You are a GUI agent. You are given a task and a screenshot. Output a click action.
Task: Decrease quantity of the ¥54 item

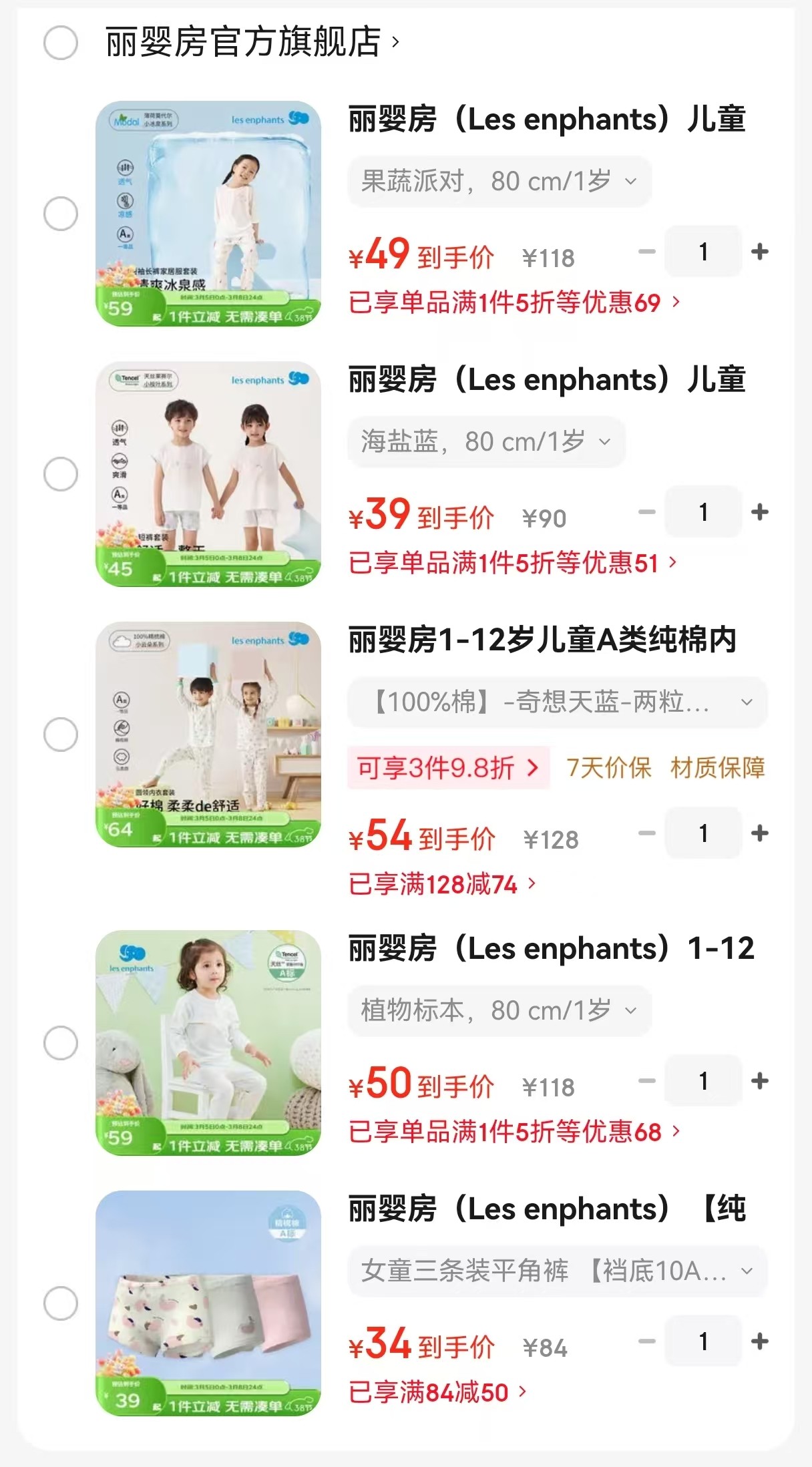(x=646, y=833)
